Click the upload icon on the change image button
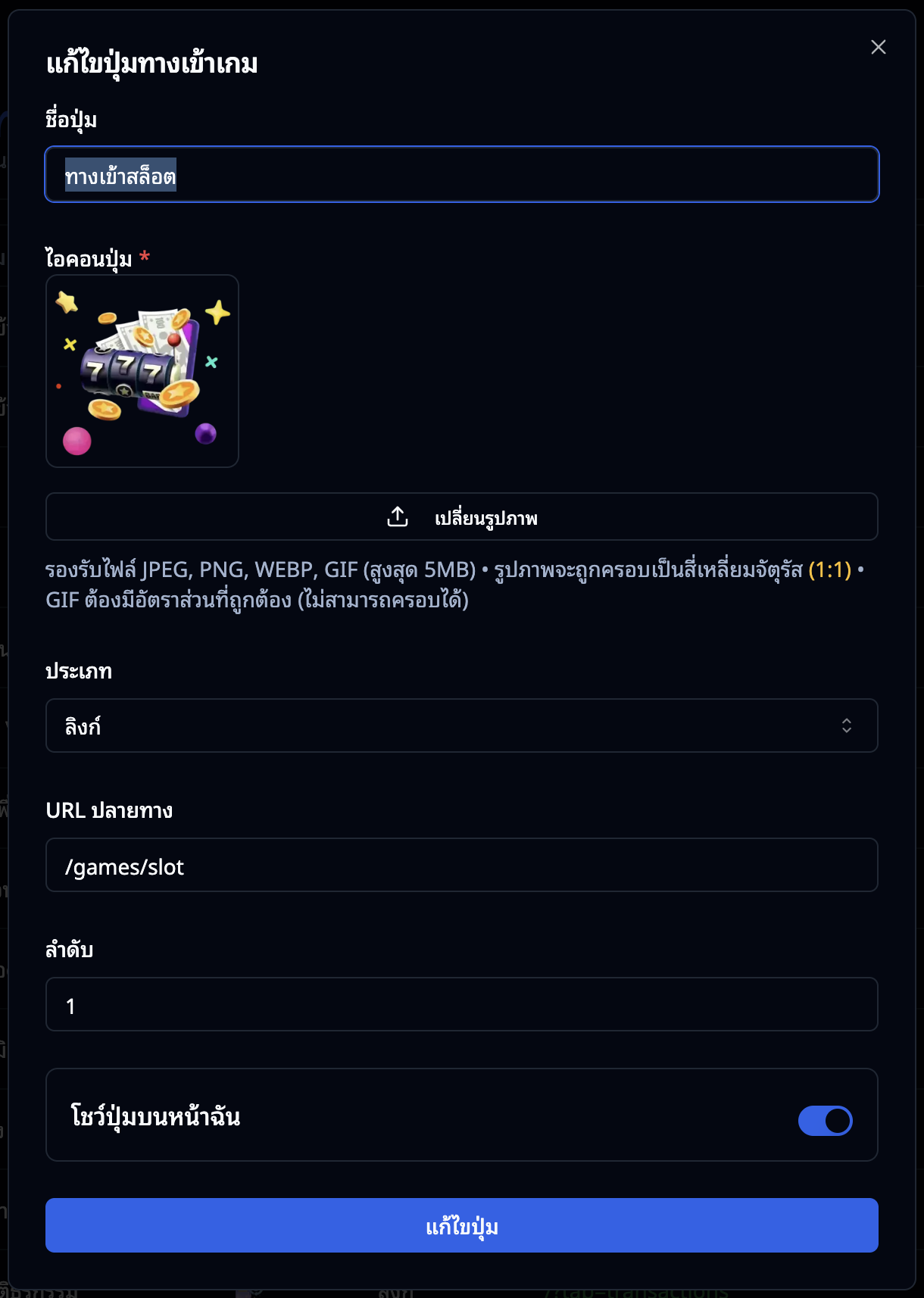This screenshot has width=924, height=1298. pos(396,517)
